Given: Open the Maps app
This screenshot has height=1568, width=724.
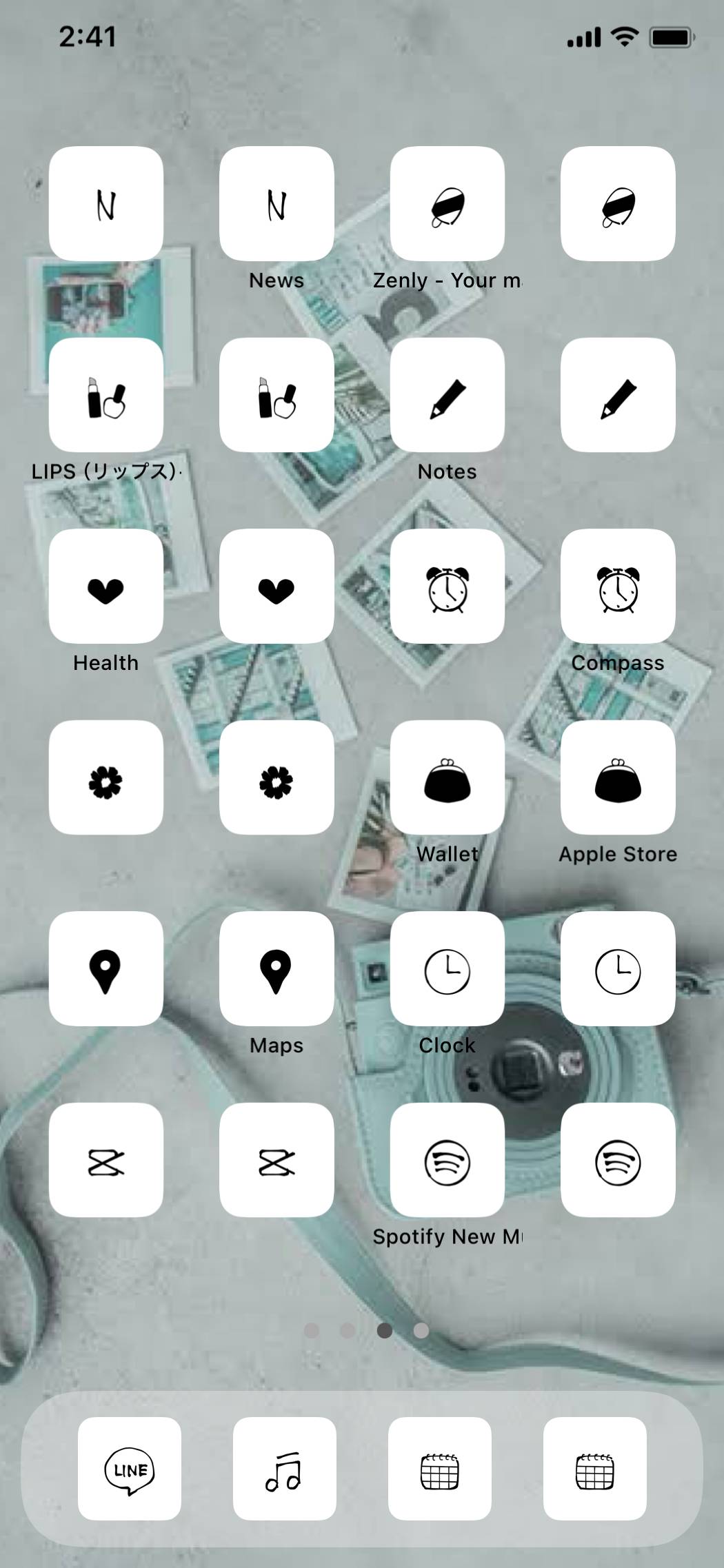Looking at the screenshot, I should (x=276, y=969).
